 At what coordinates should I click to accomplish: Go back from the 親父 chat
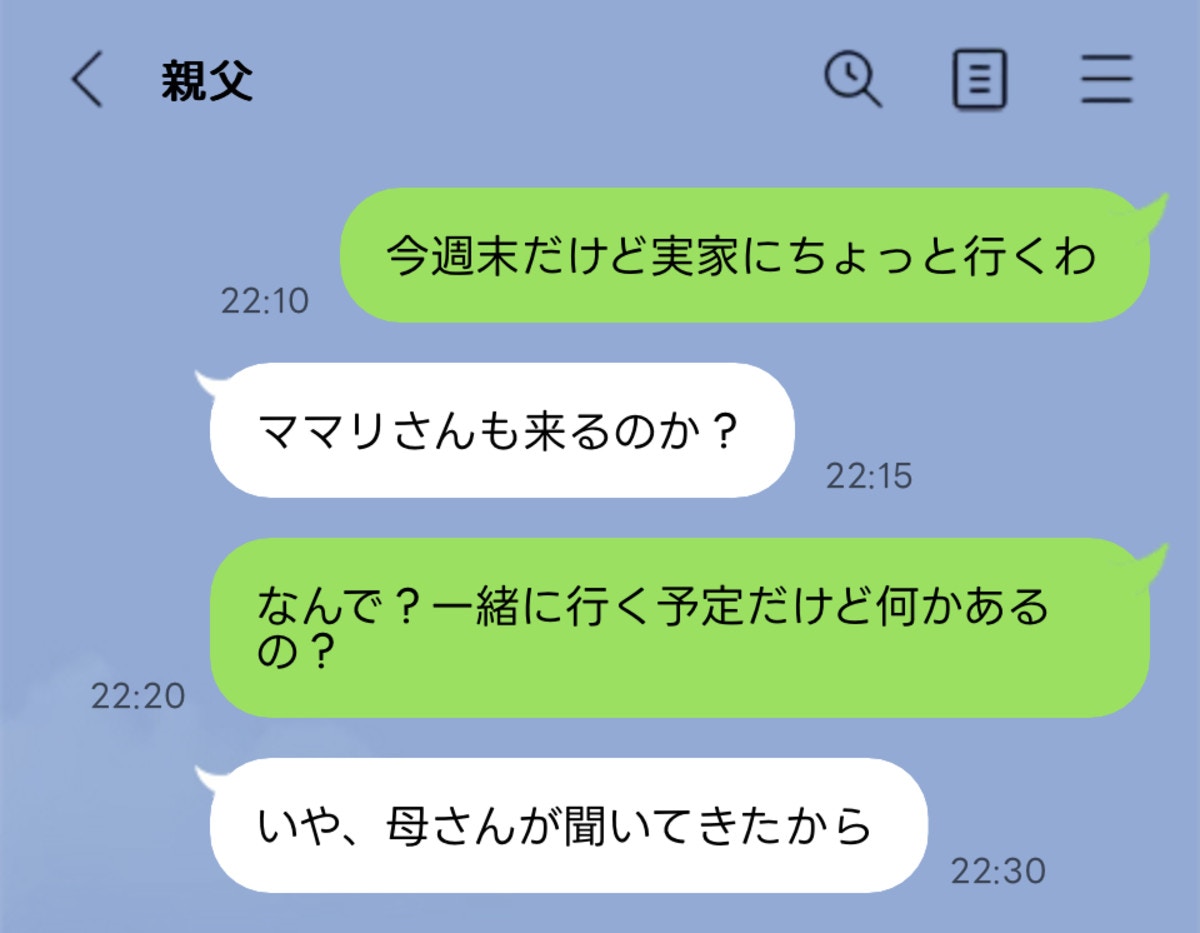coord(87,80)
